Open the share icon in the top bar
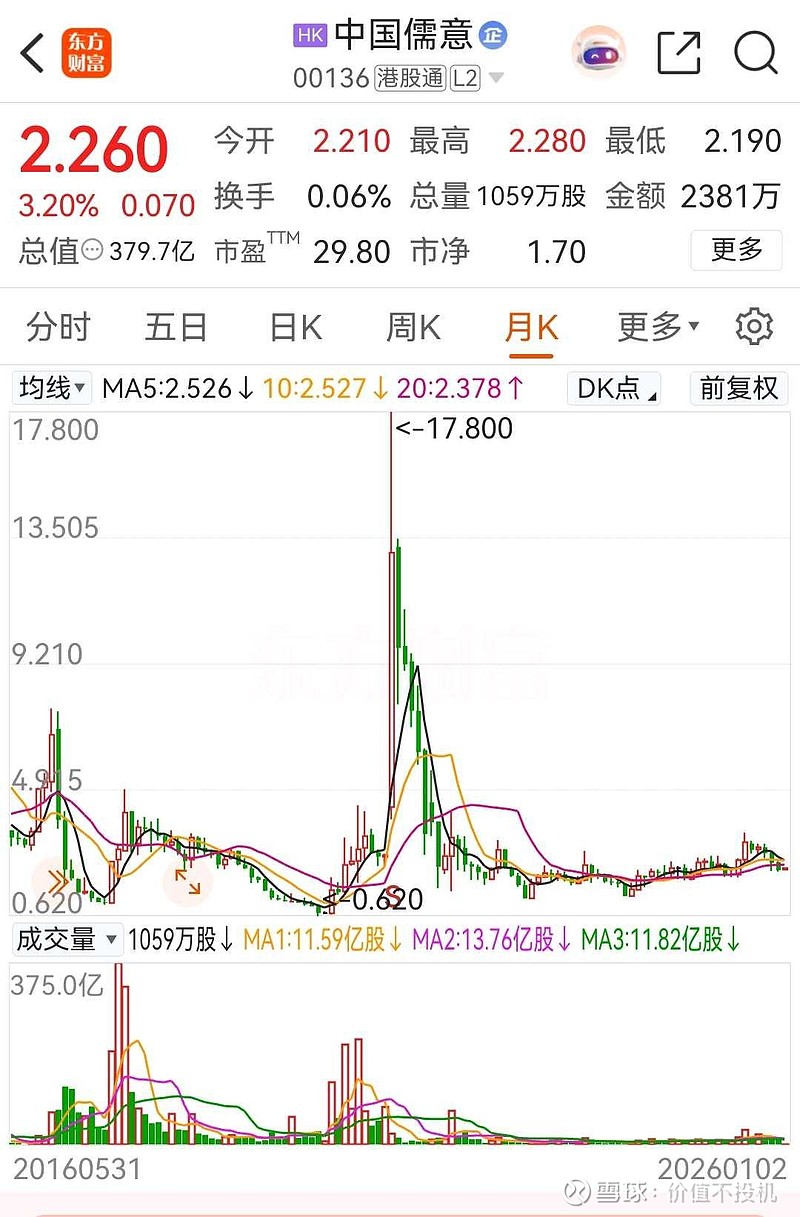Viewport: 800px width, 1217px height. (x=679, y=48)
